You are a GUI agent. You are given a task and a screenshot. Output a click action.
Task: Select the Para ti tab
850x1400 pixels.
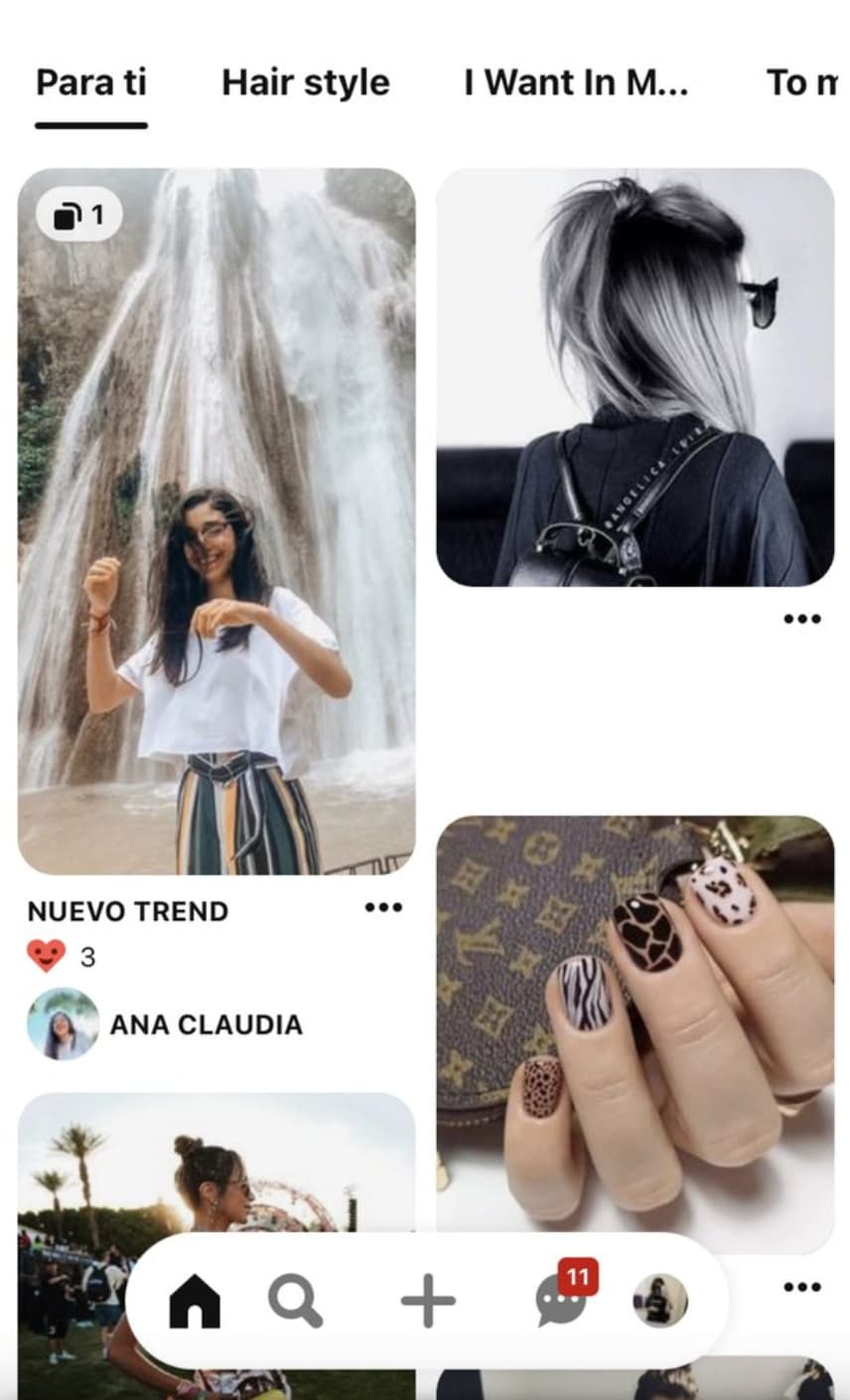coord(91,83)
